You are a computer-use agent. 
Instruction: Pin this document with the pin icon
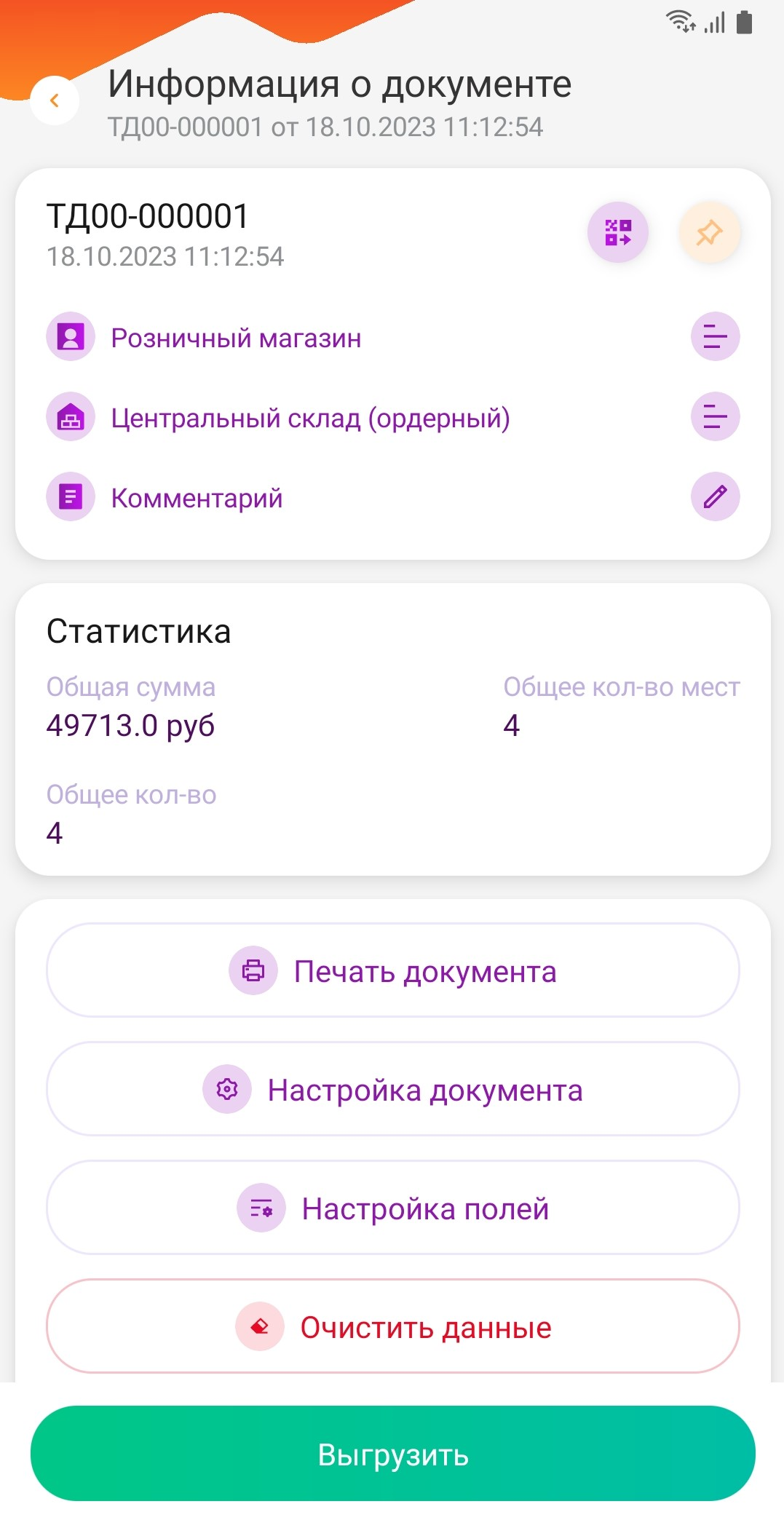click(x=709, y=232)
